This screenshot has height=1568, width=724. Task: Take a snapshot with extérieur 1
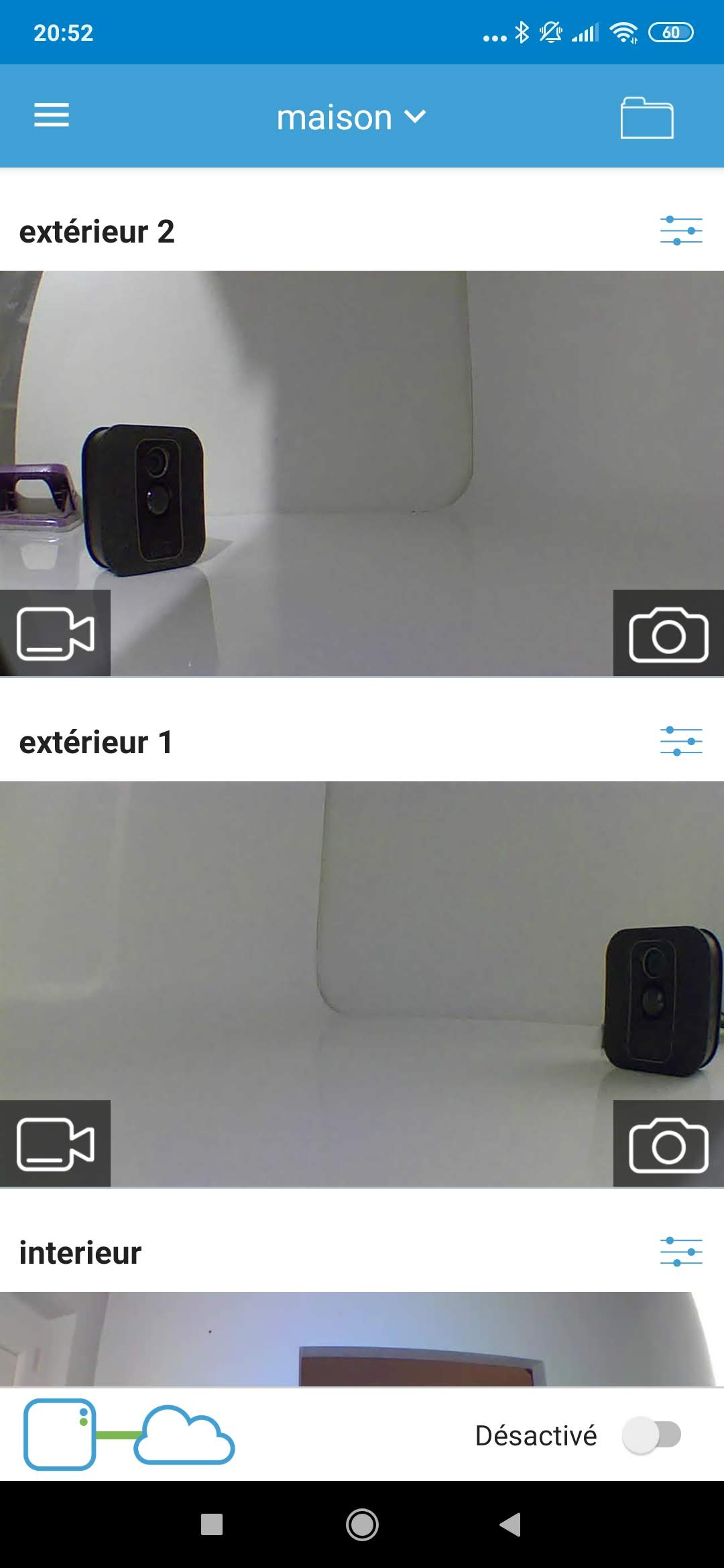(668, 1144)
